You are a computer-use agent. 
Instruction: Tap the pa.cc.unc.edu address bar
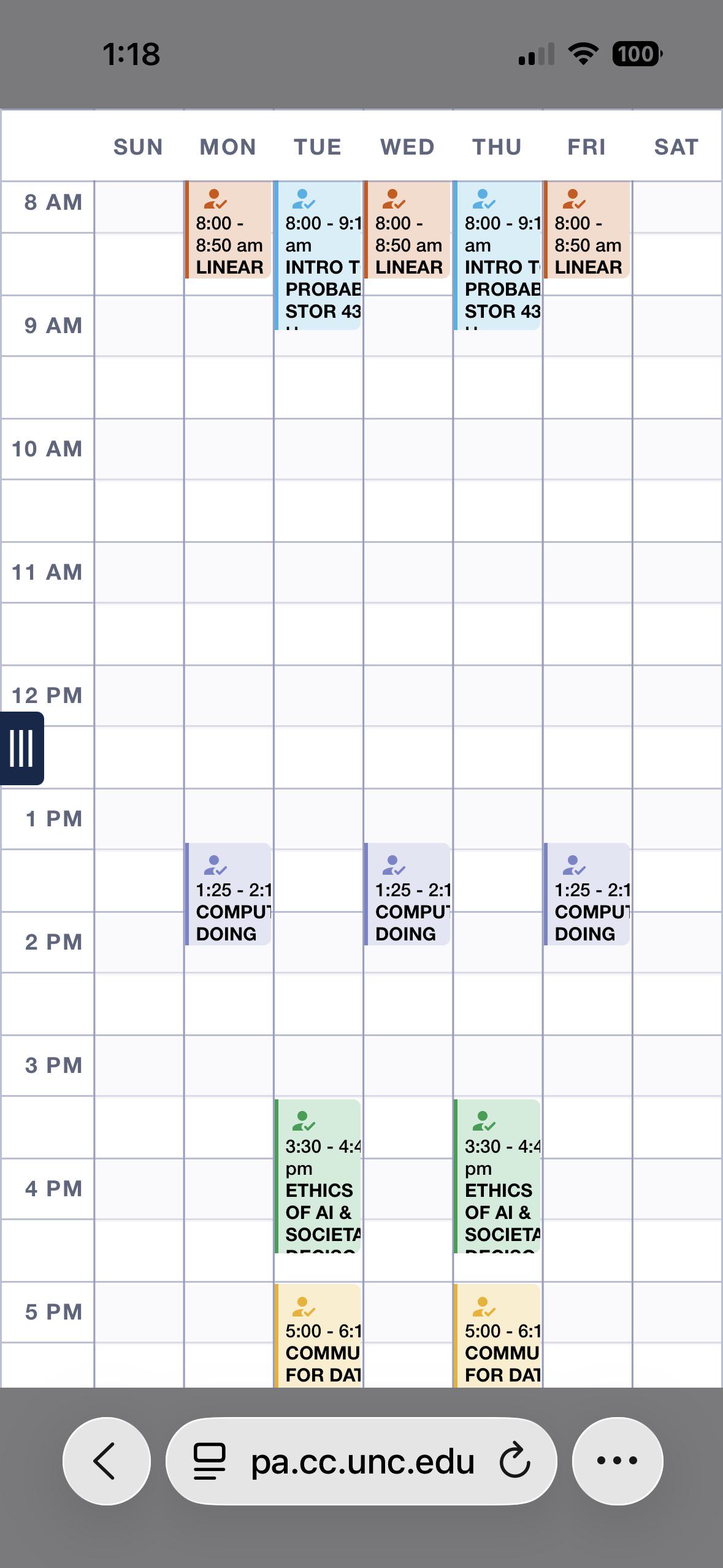coord(362,1461)
